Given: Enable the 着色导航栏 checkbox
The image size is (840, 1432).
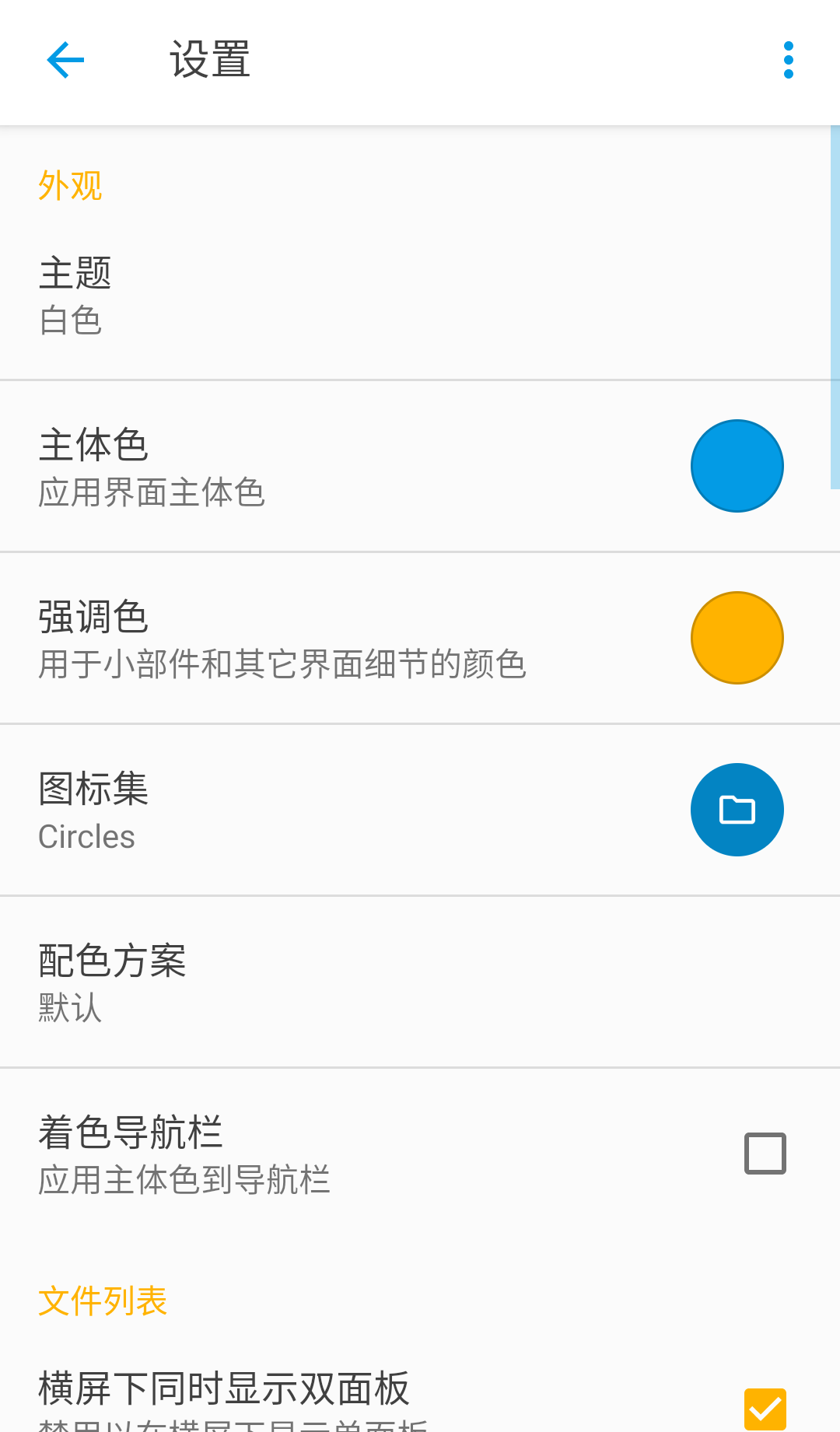Looking at the screenshot, I should (765, 1153).
